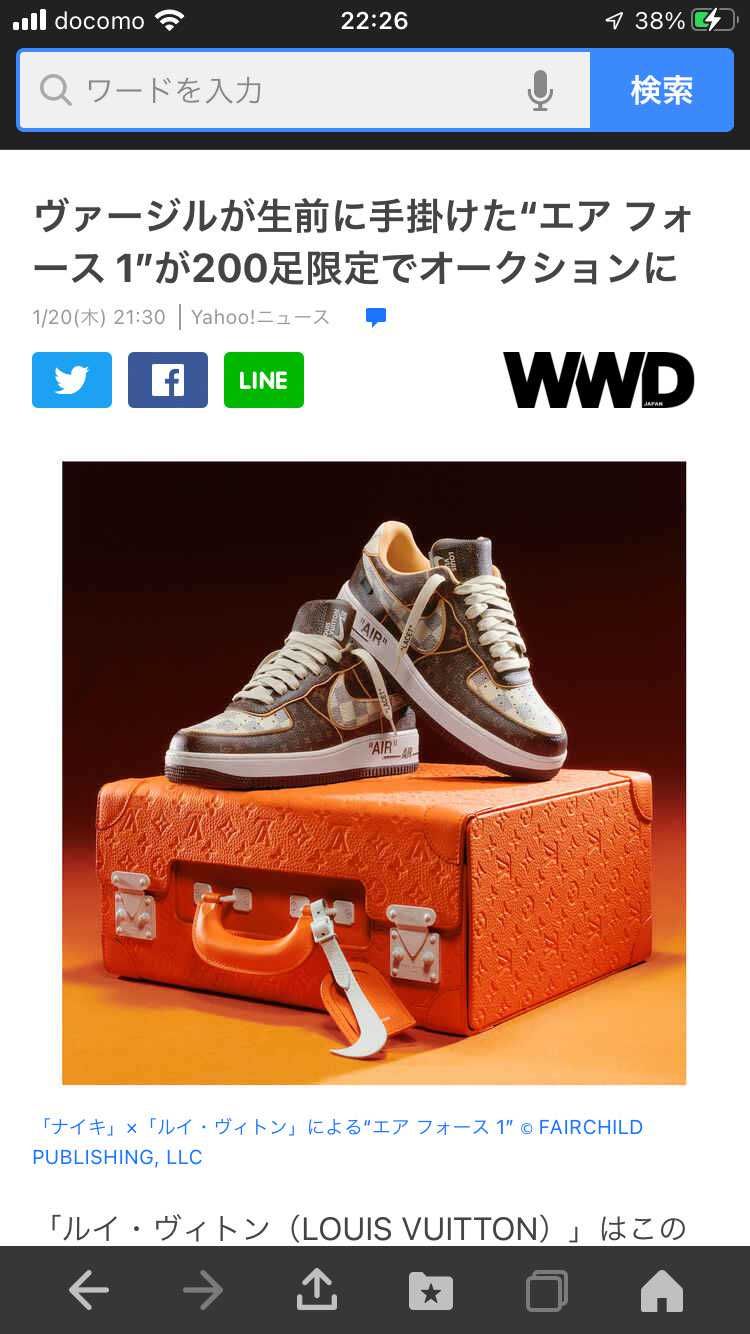The height and width of the screenshot is (1334, 750).
Task: Return to the Yahoo home page
Action: click(x=662, y=1291)
